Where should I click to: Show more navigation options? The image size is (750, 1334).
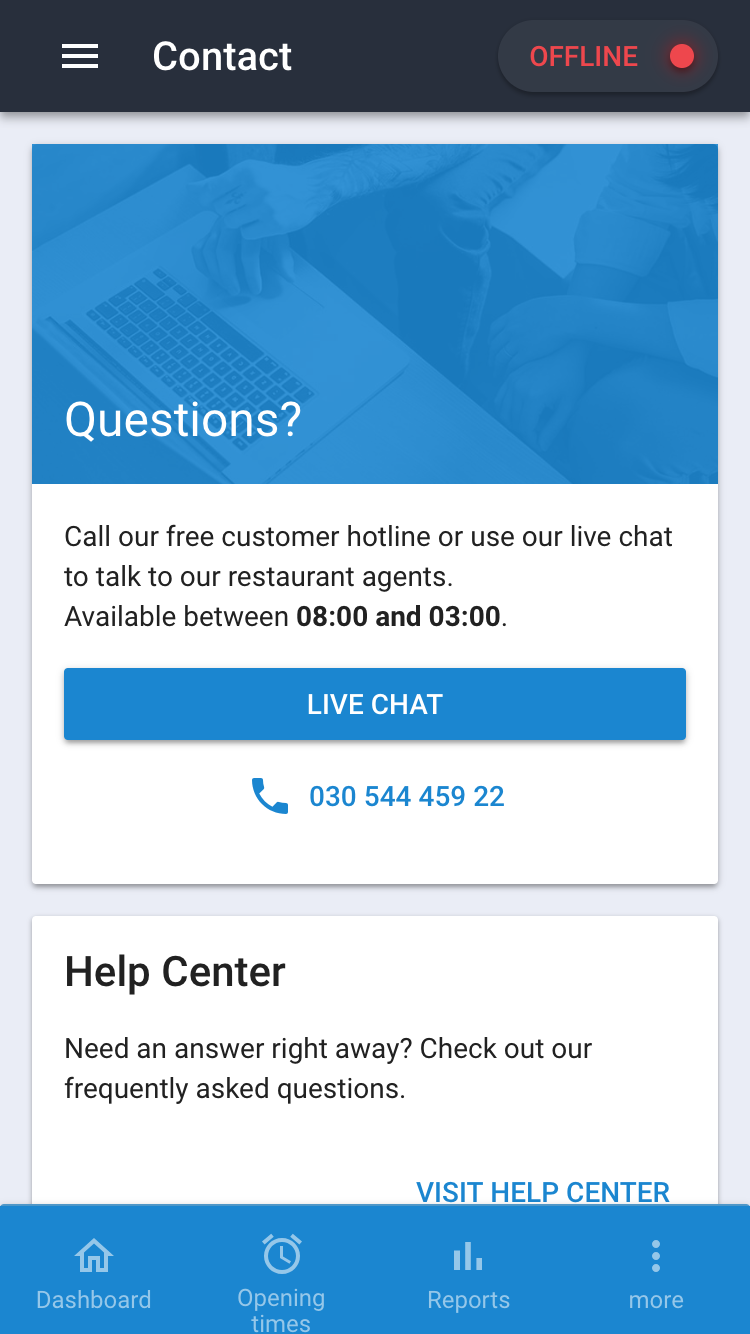[656, 1272]
